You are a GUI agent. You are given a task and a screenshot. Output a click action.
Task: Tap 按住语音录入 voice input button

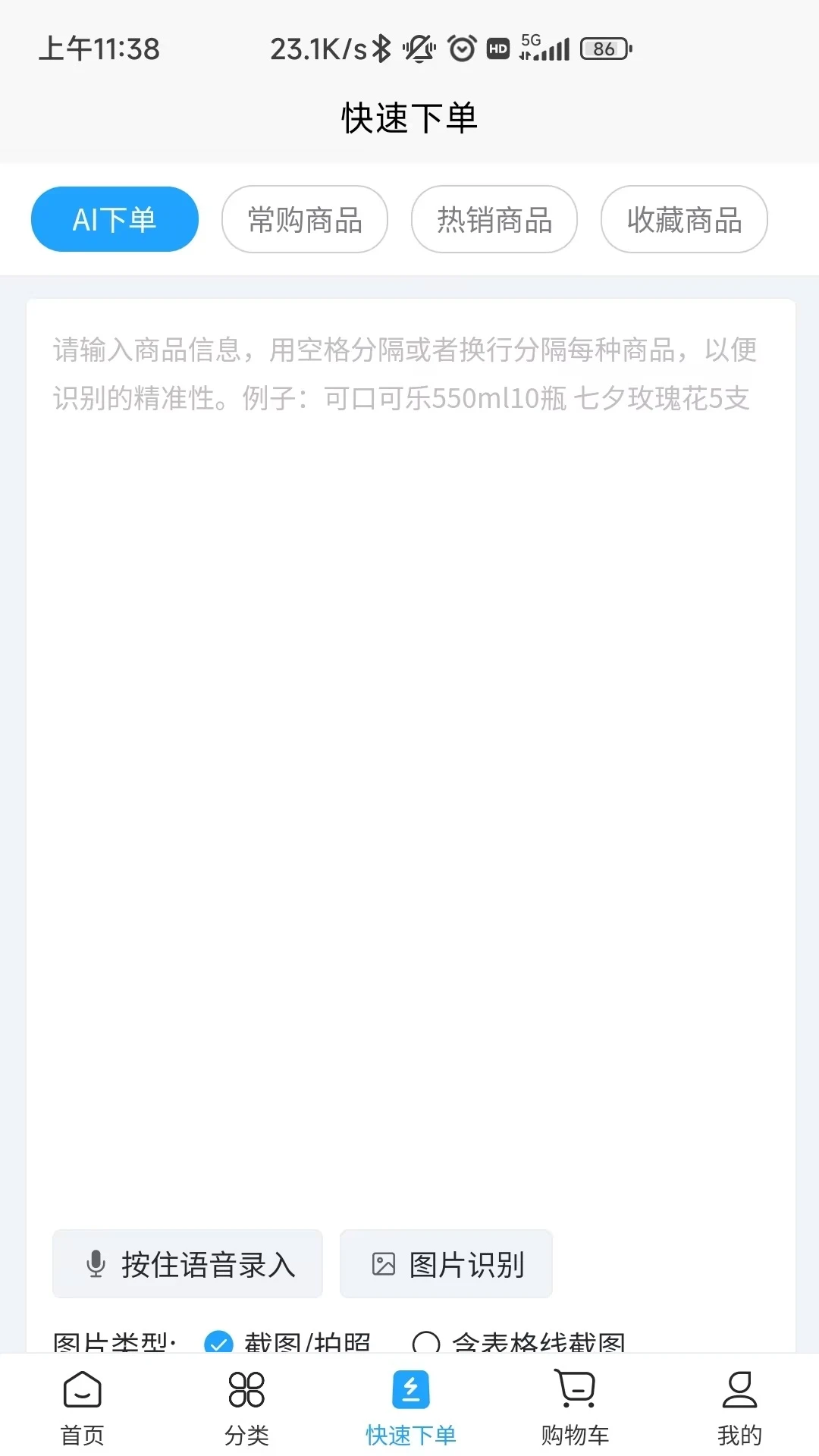[187, 1263]
